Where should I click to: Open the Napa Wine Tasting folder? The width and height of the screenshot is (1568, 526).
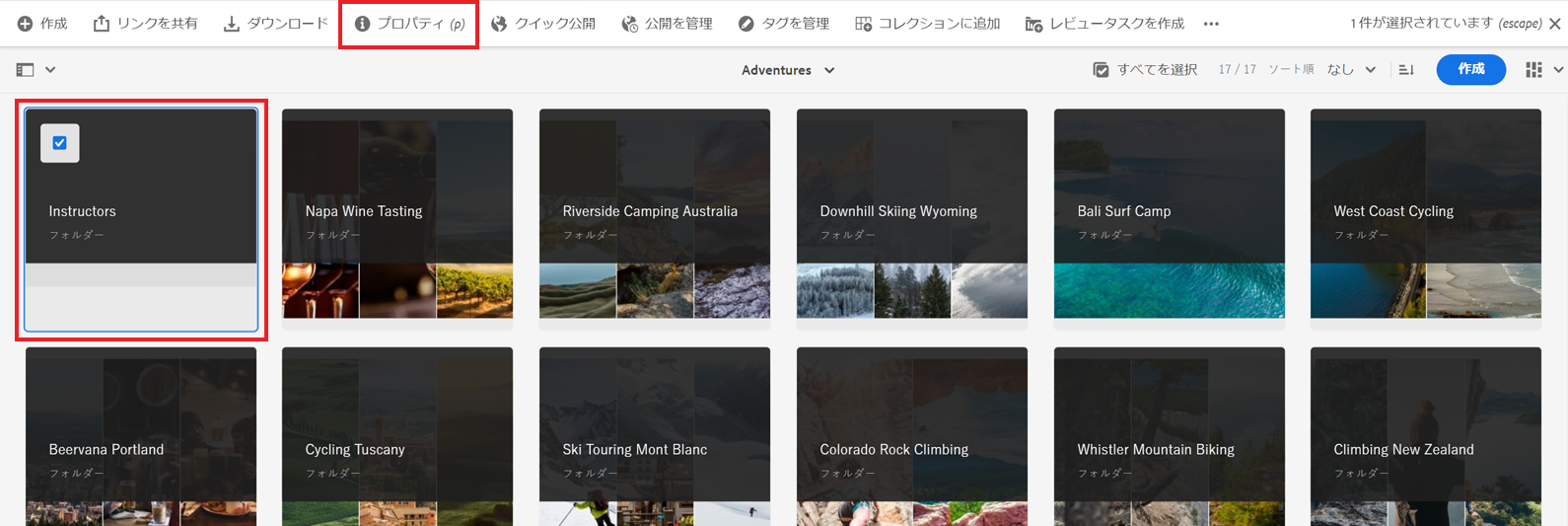click(397, 213)
